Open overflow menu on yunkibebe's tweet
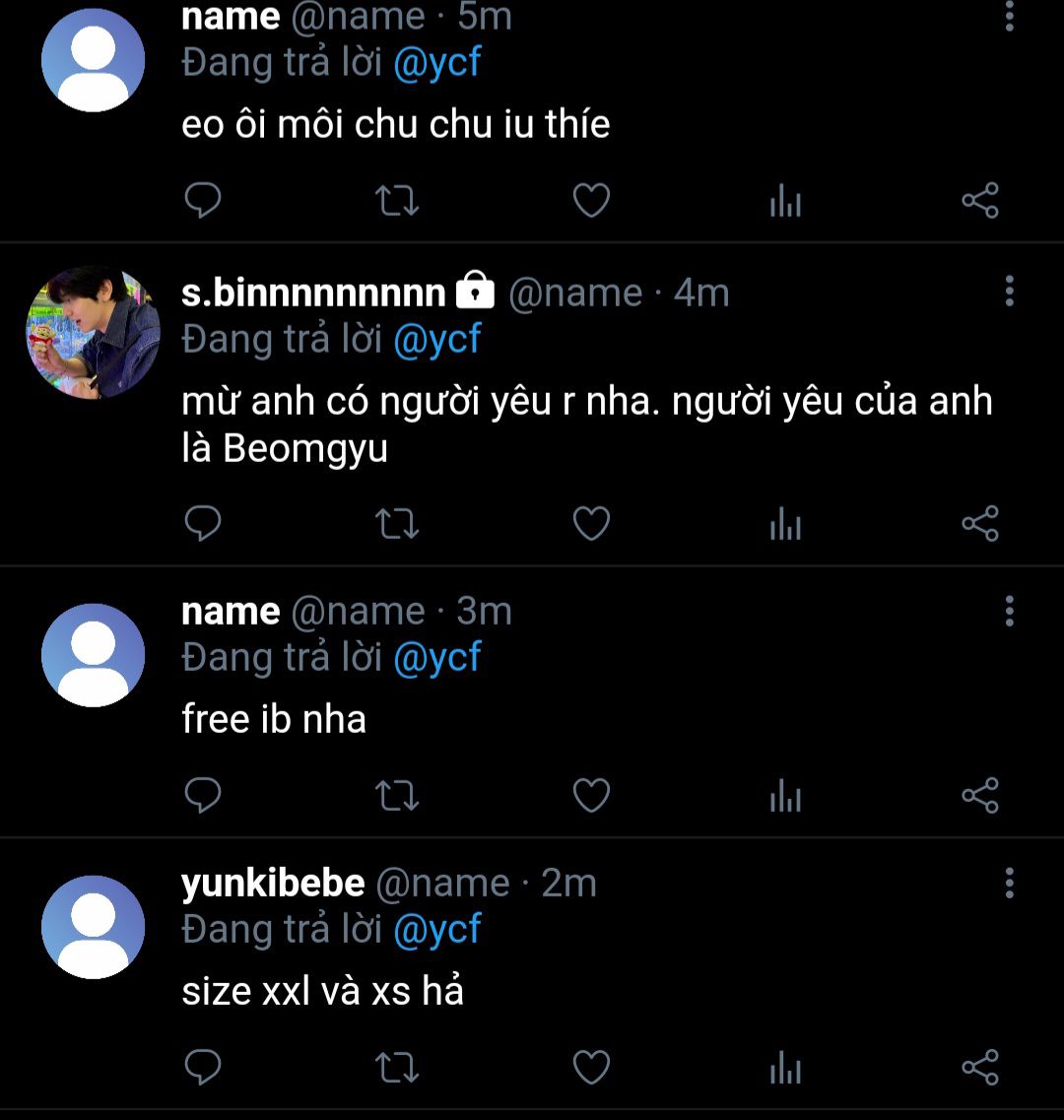 click(1009, 884)
